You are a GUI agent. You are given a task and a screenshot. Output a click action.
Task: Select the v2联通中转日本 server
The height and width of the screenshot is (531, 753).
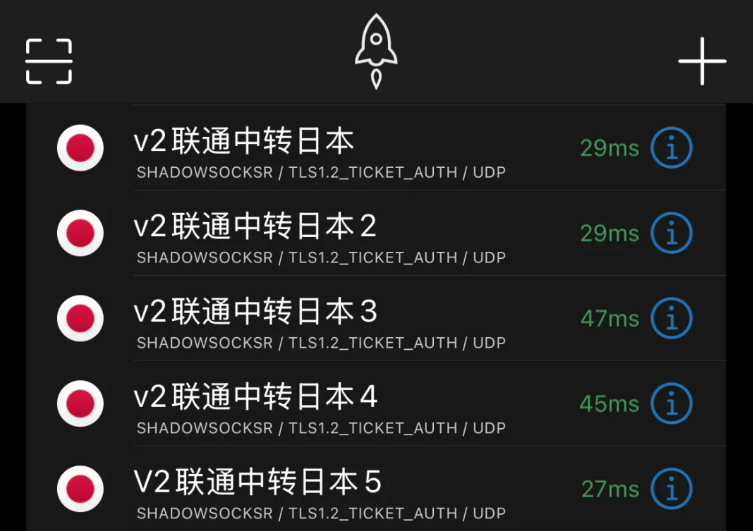click(320, 149)
